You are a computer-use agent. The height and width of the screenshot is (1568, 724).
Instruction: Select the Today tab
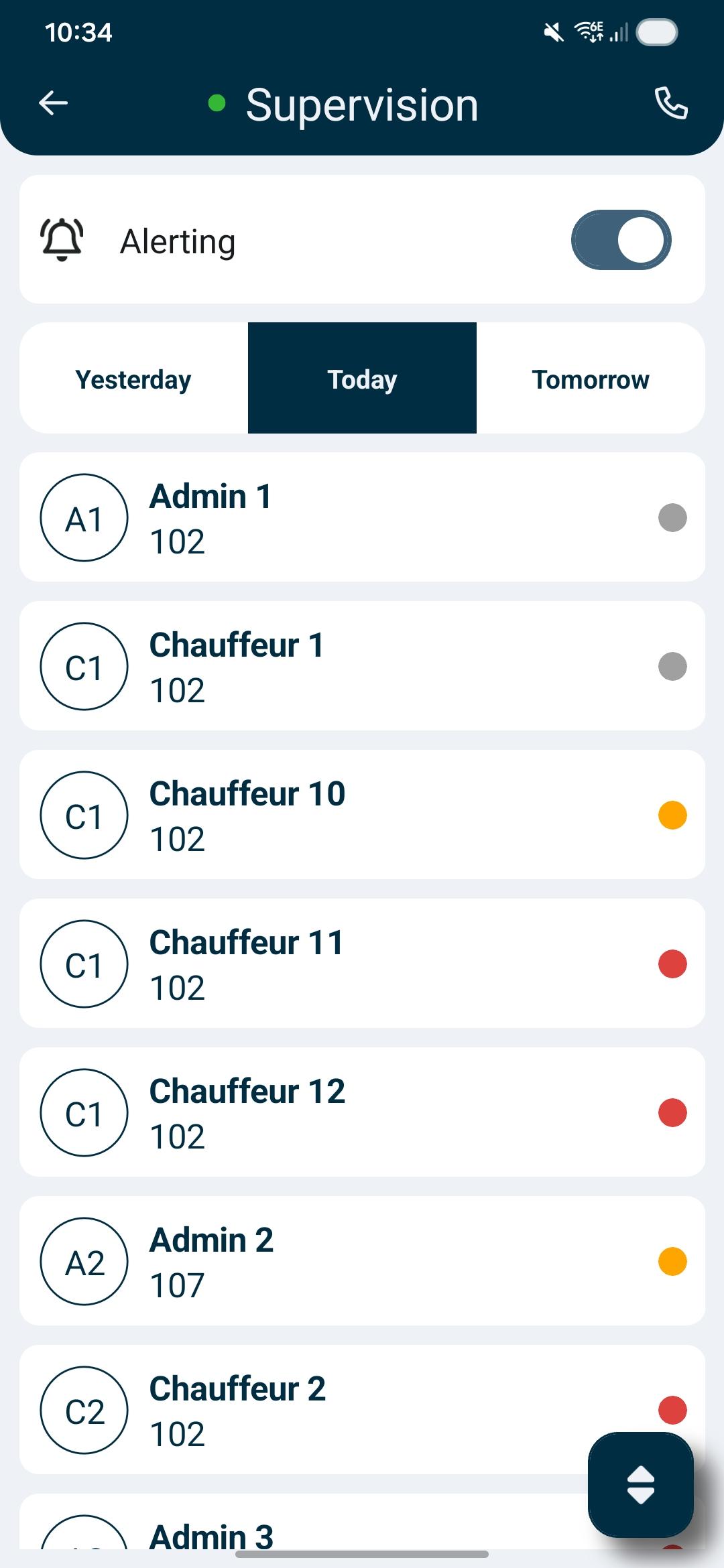[x=362, y=379]
